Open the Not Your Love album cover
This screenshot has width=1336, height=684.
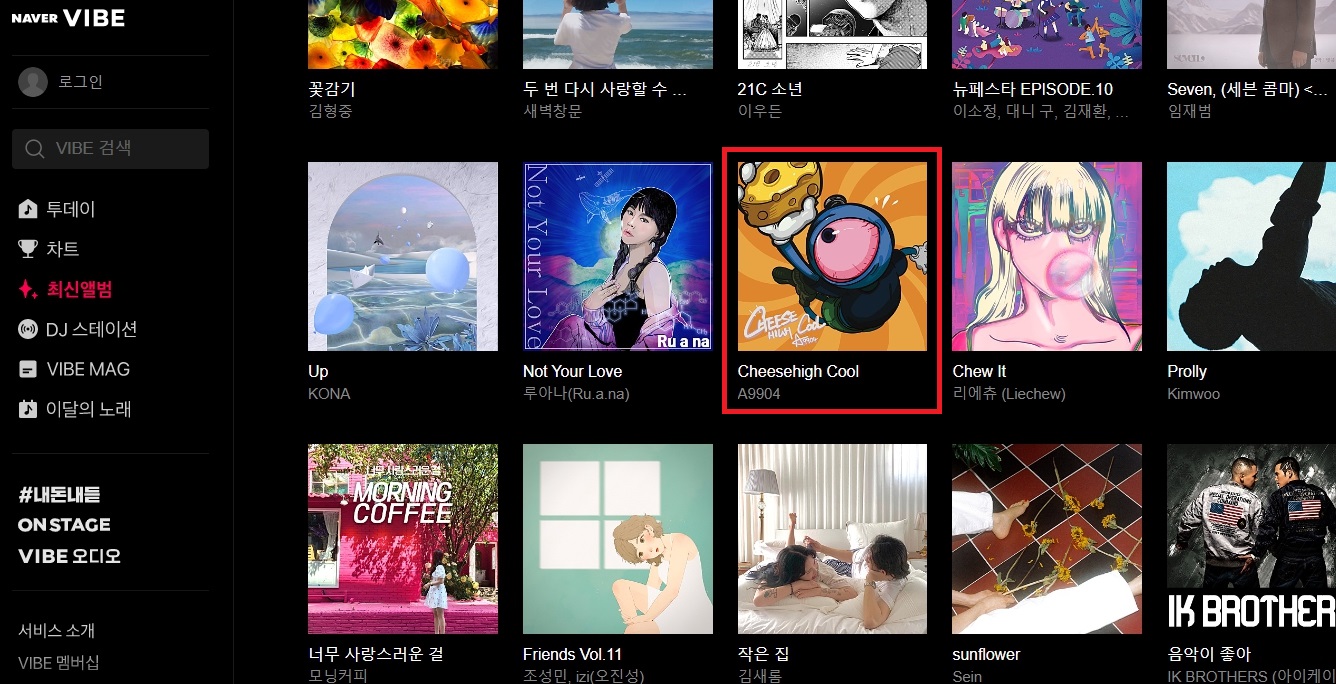point(617,257)
